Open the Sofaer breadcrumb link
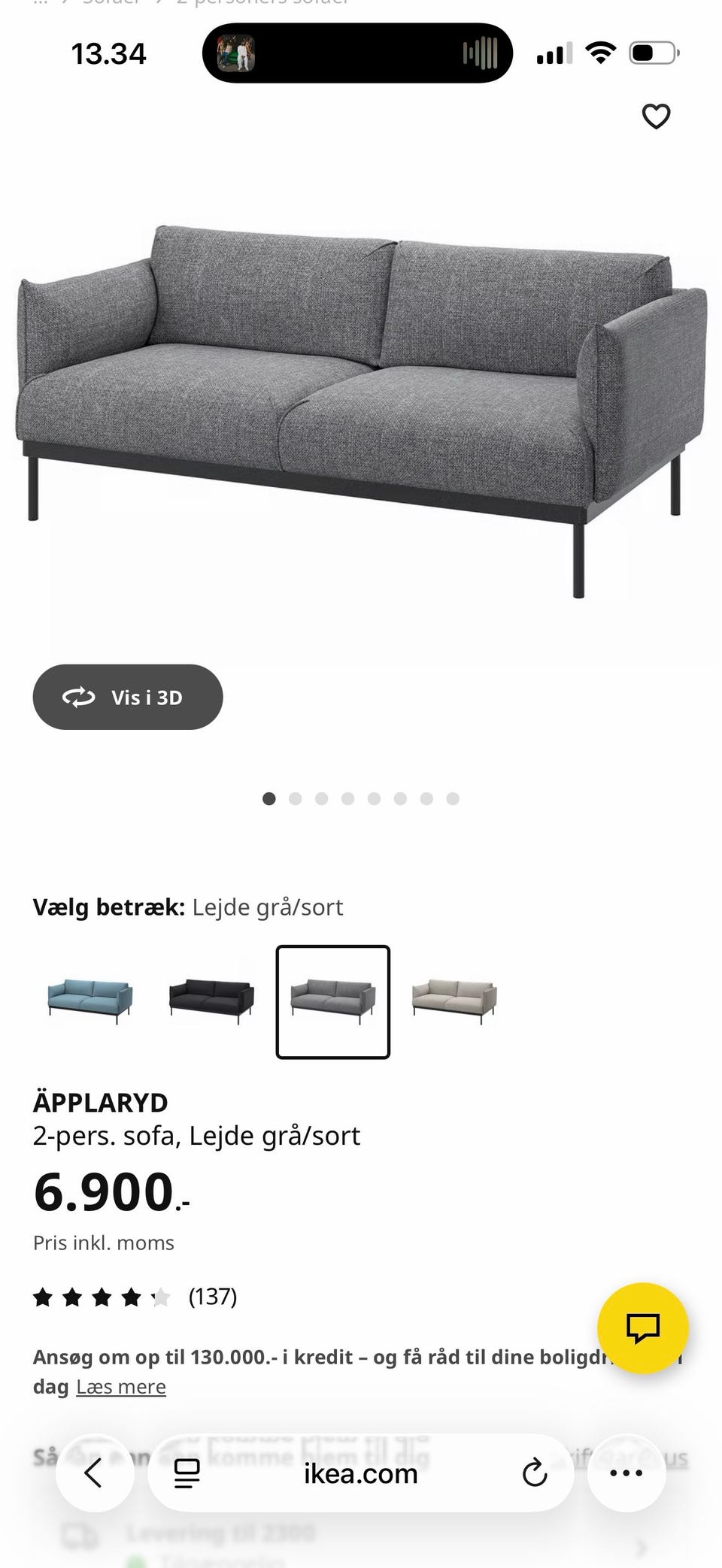Image resolution: width=722 pixels, height=1568 pixels. click(113, 4)
